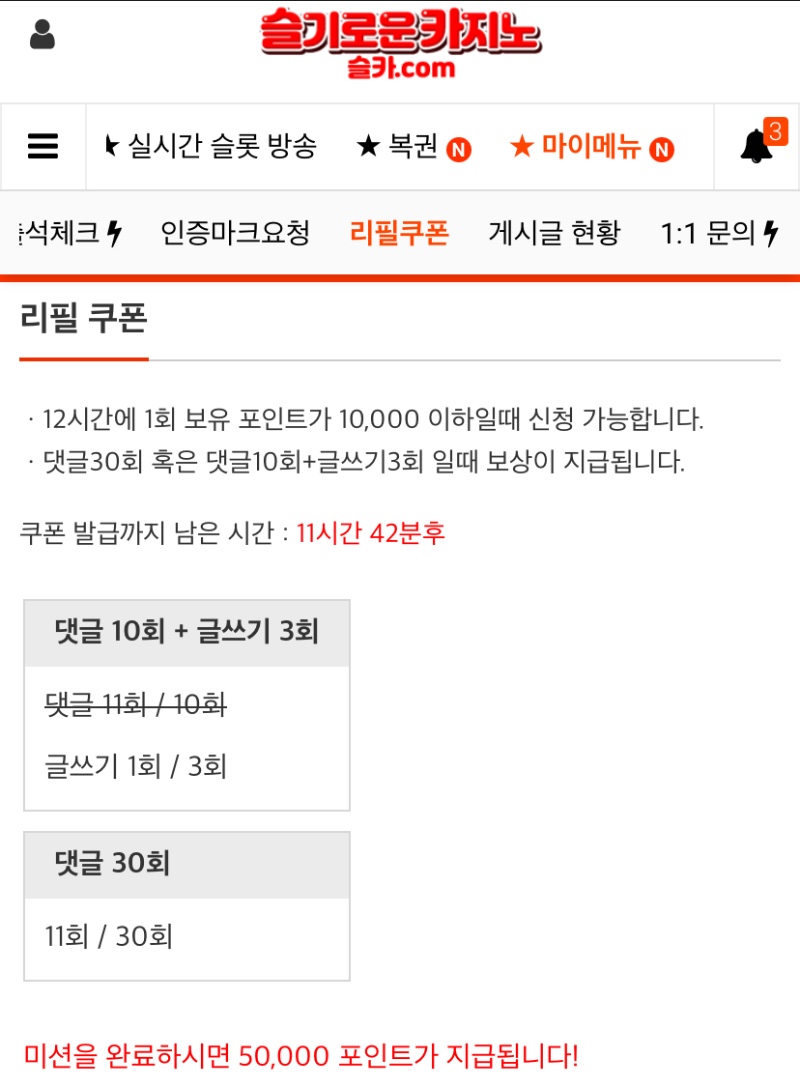This screenshot has height=1087, width=800.
Task: Tap the 슬기로운카지노 logo to go home
Action: coord(400,42)
